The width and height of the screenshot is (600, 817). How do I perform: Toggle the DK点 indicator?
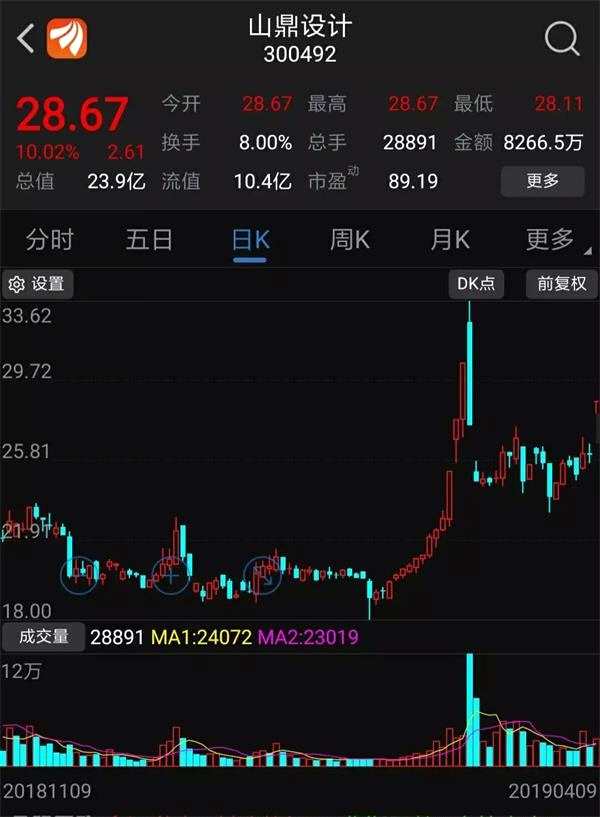point(476,284)
